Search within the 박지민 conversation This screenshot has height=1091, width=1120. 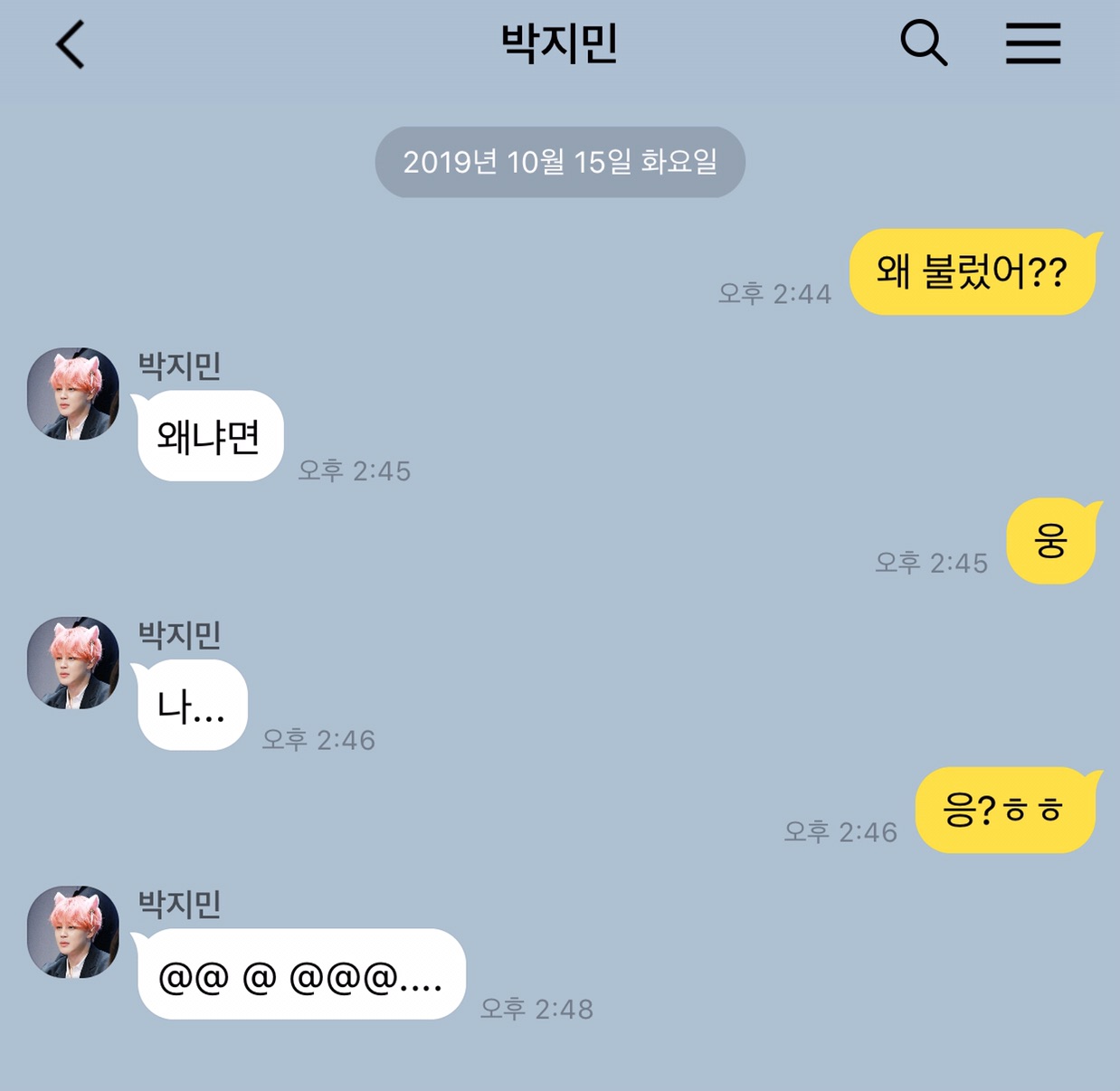coord(923,43)
